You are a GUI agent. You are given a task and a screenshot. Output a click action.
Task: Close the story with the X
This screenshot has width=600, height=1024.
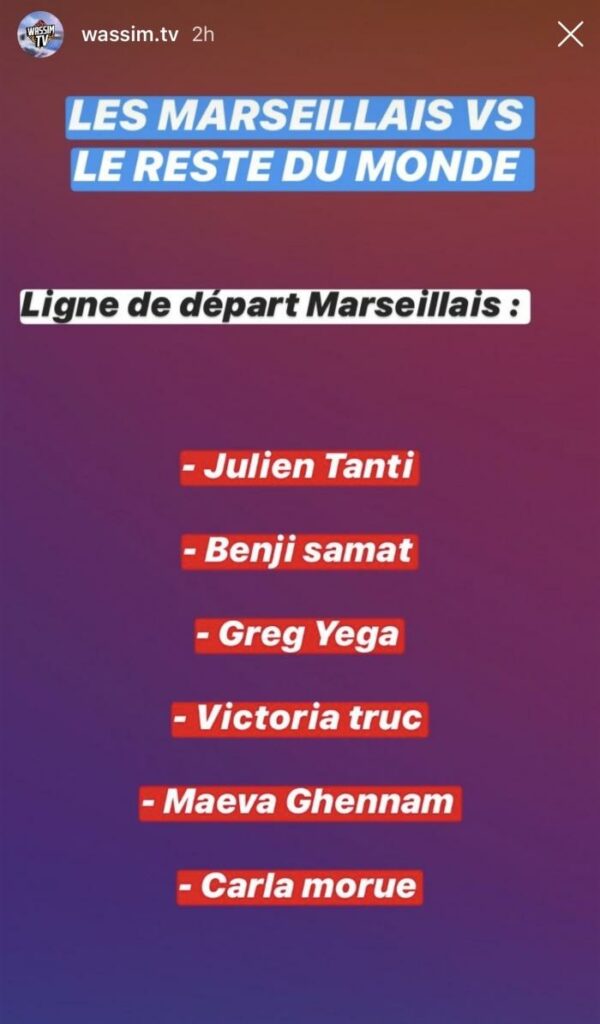coord(570,35)
